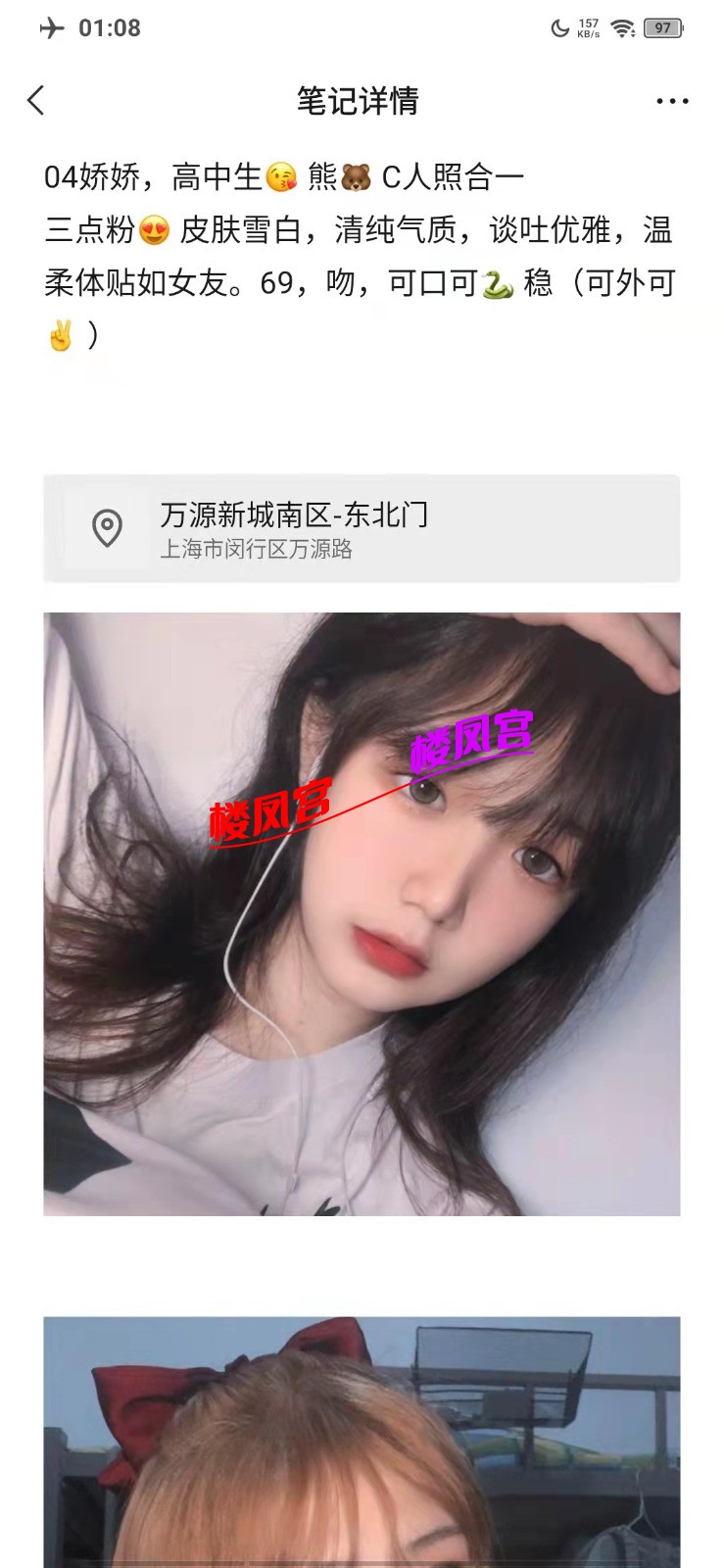Go back from the 笔记详情 page

coord(36,101)
